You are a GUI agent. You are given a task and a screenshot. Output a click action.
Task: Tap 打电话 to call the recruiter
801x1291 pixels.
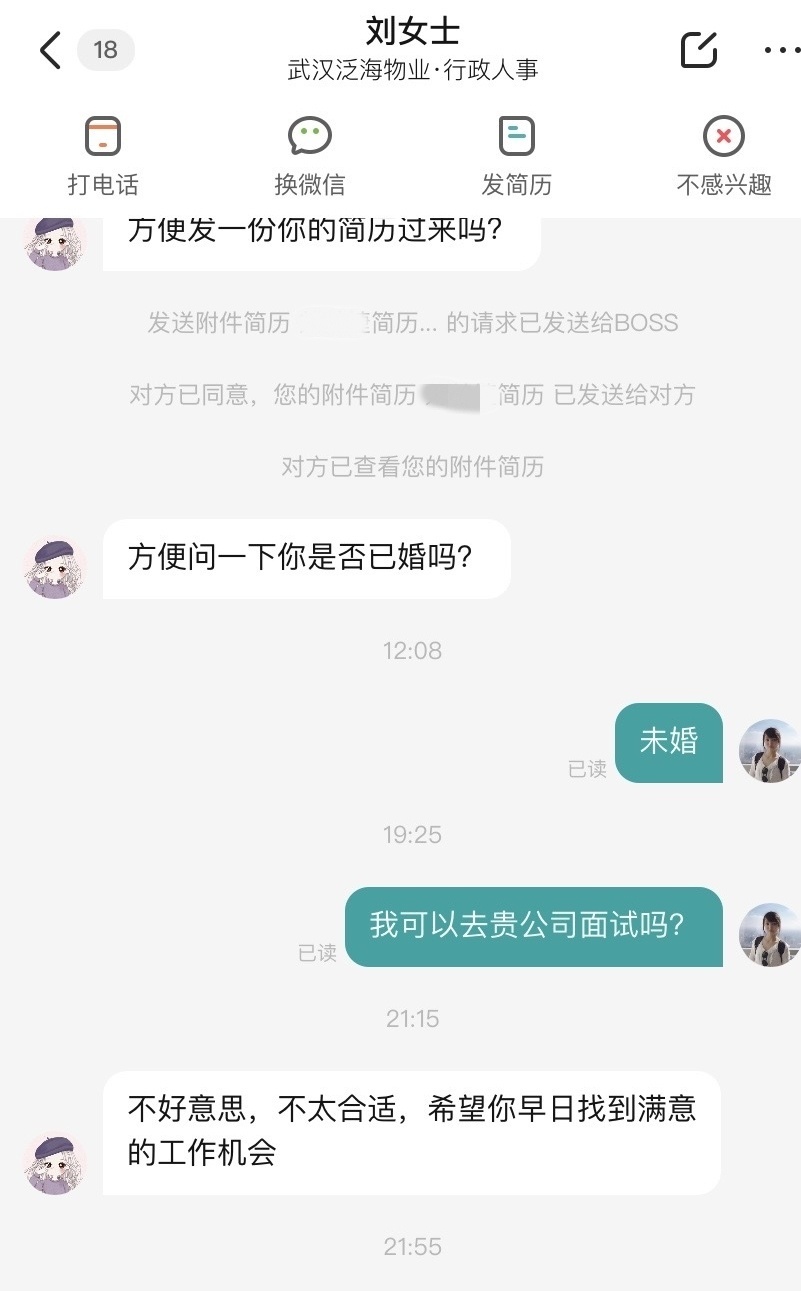tap(103, 155)
